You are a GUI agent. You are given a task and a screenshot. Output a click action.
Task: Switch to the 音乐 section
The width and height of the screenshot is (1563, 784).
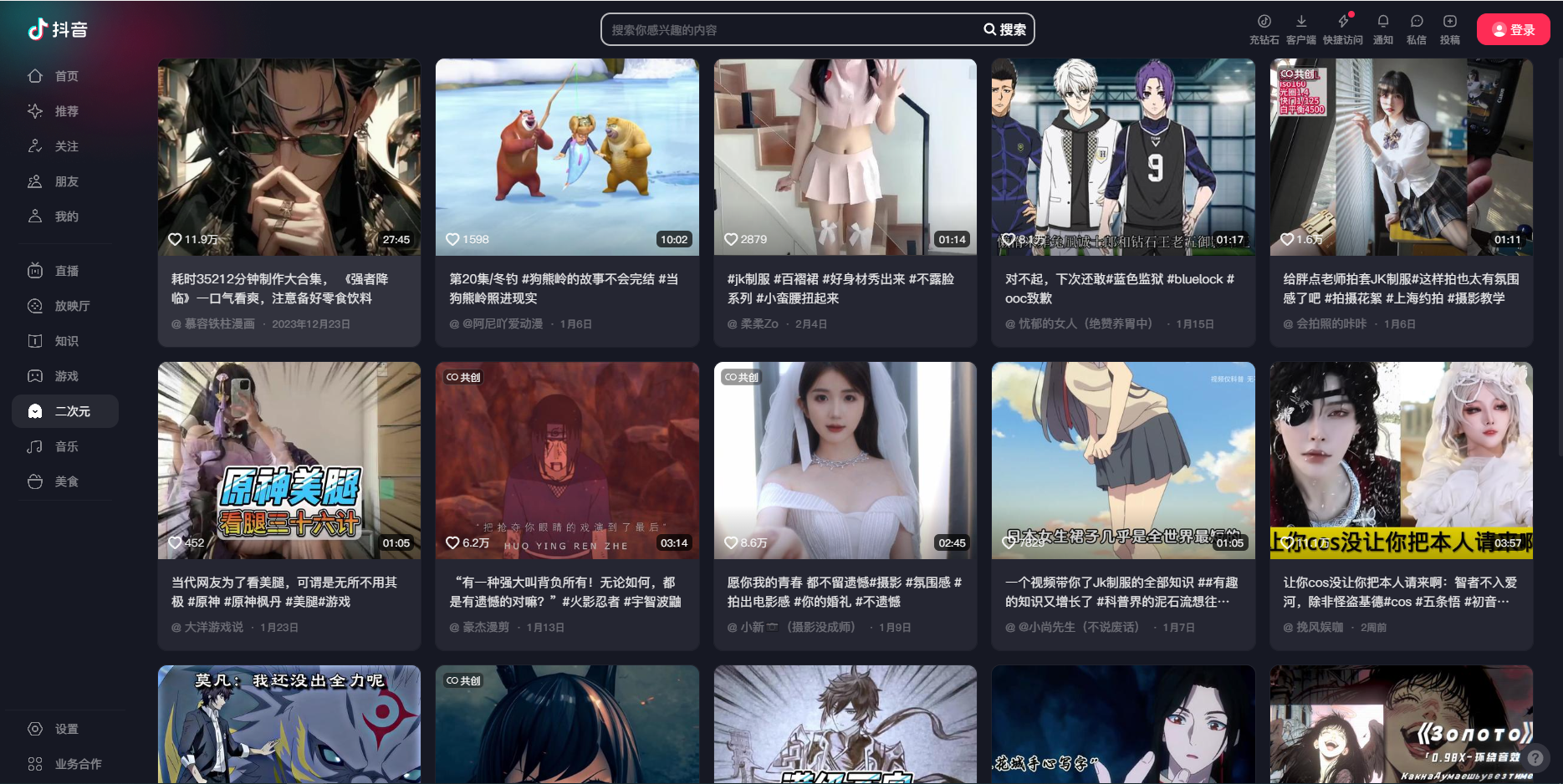[x=65, y=446]
